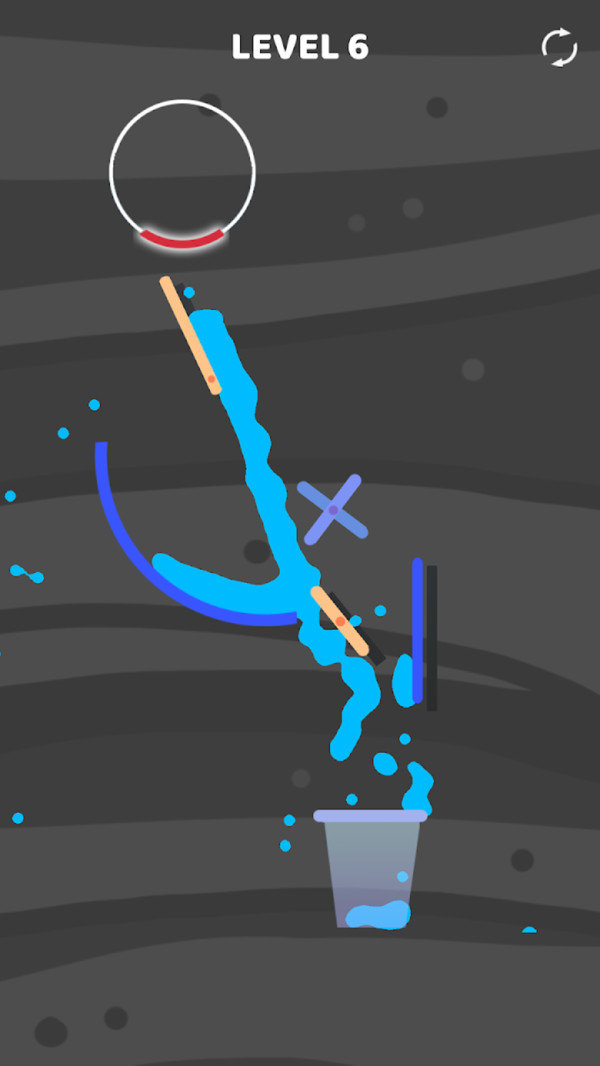Restart the level with the reload icon
This screenshot has height=1066, width=600.
[x=559, y=48]
